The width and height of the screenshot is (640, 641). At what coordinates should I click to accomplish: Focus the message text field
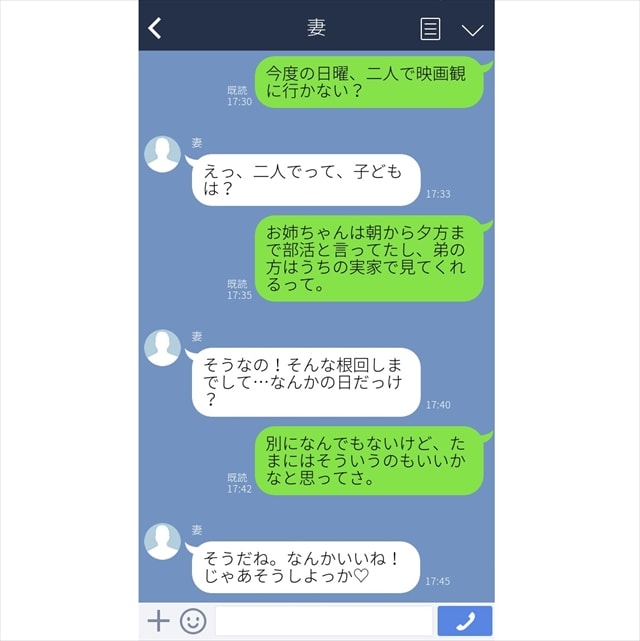[x=323, y=621]
